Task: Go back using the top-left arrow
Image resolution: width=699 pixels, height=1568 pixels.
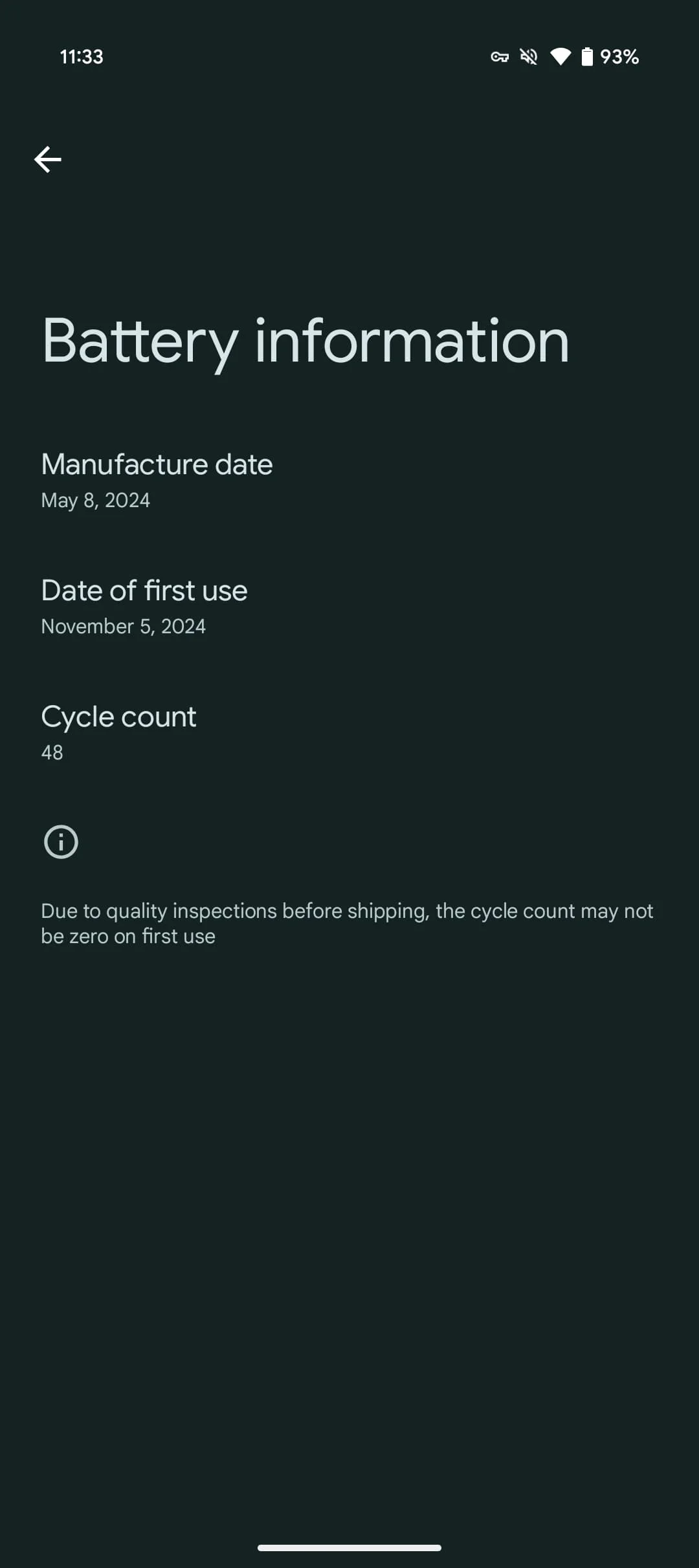Action: (48, 159)
